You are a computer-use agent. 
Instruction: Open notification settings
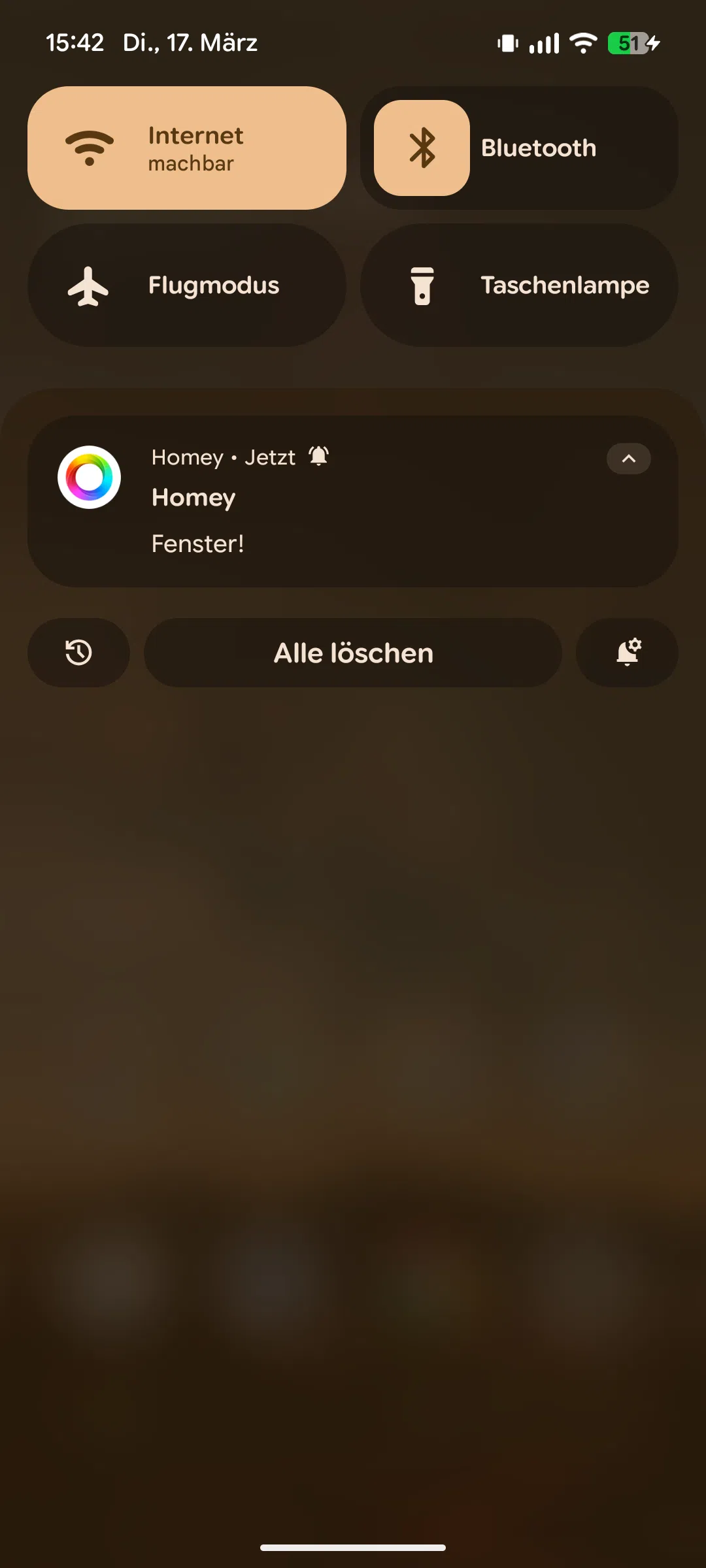(x=628, y=653)
